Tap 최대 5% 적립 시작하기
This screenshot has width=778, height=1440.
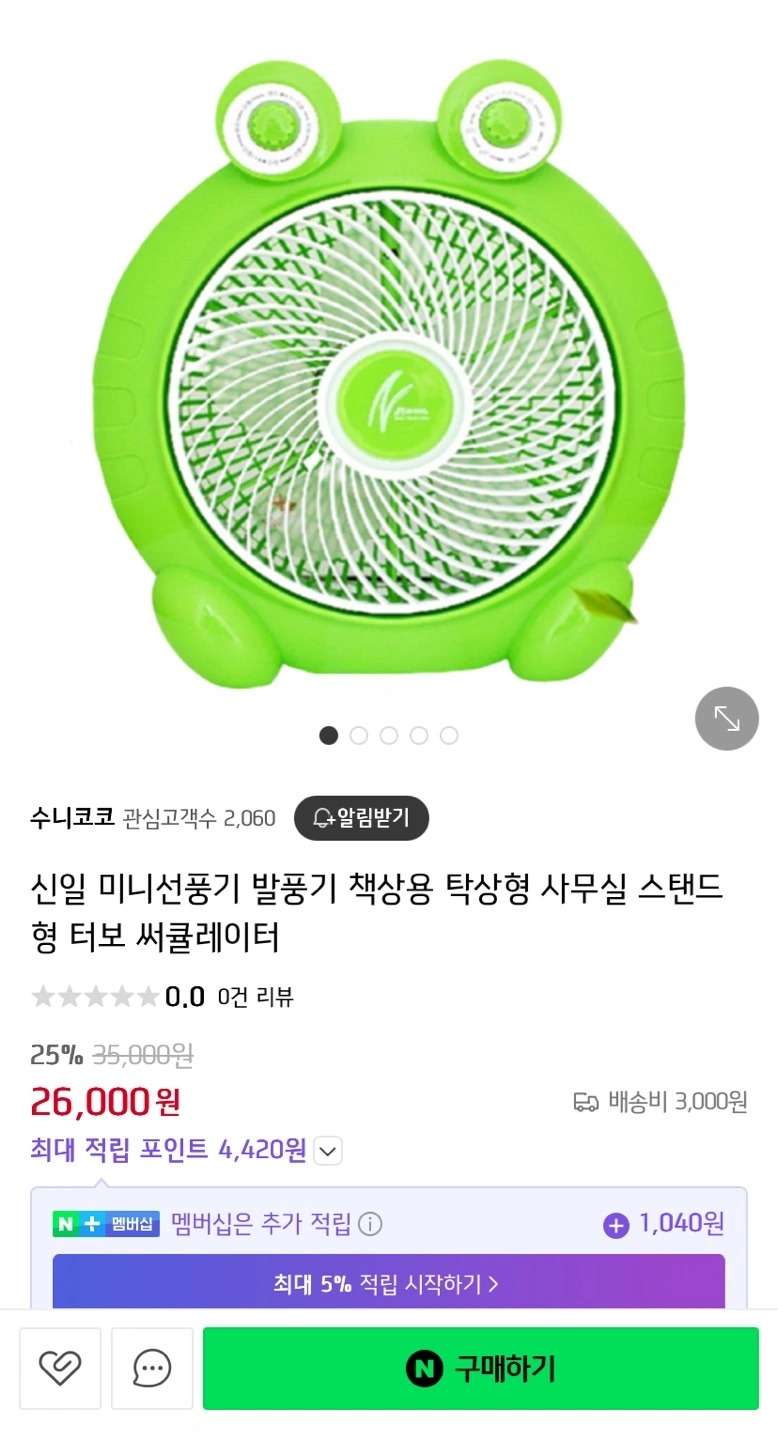388,1283
